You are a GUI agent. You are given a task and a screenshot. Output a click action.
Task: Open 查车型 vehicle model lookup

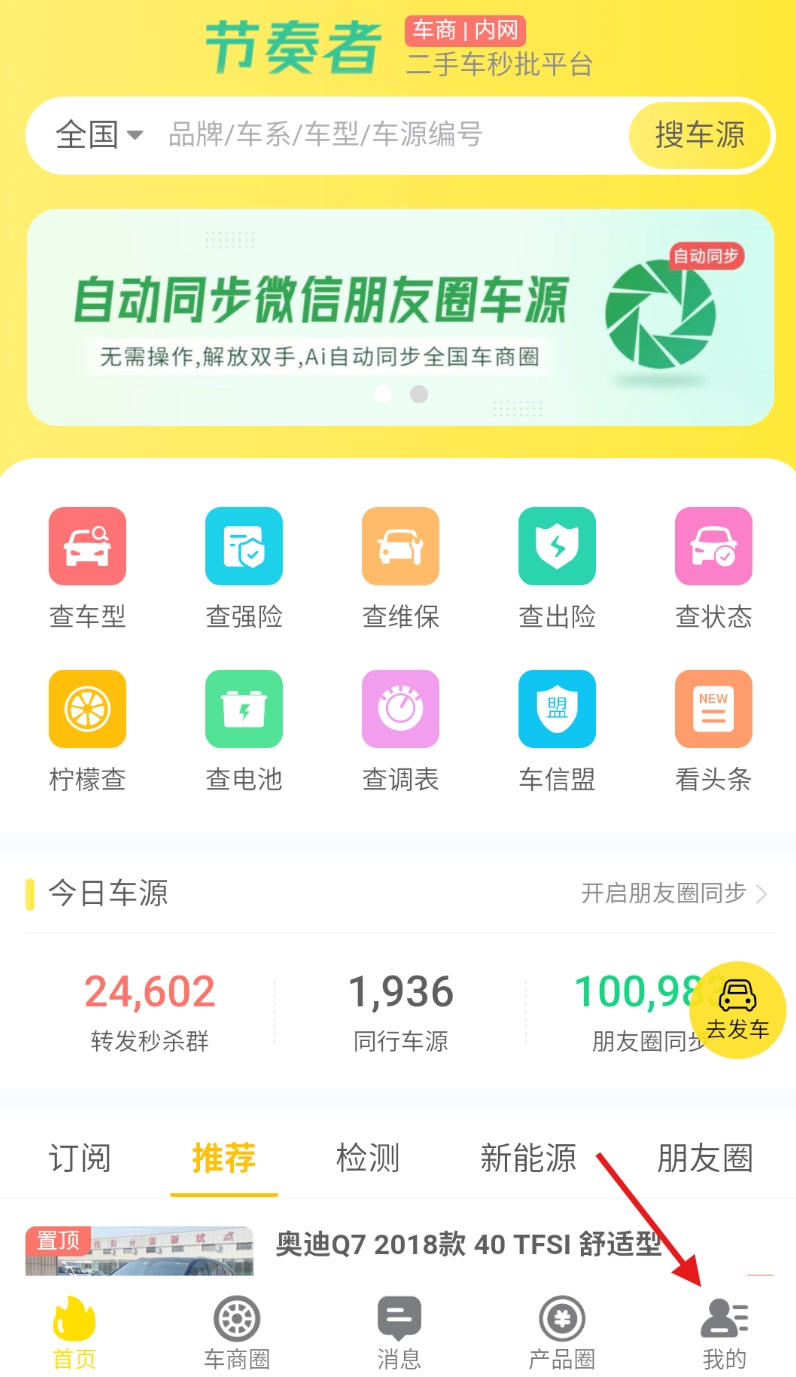tap(88, 566)
